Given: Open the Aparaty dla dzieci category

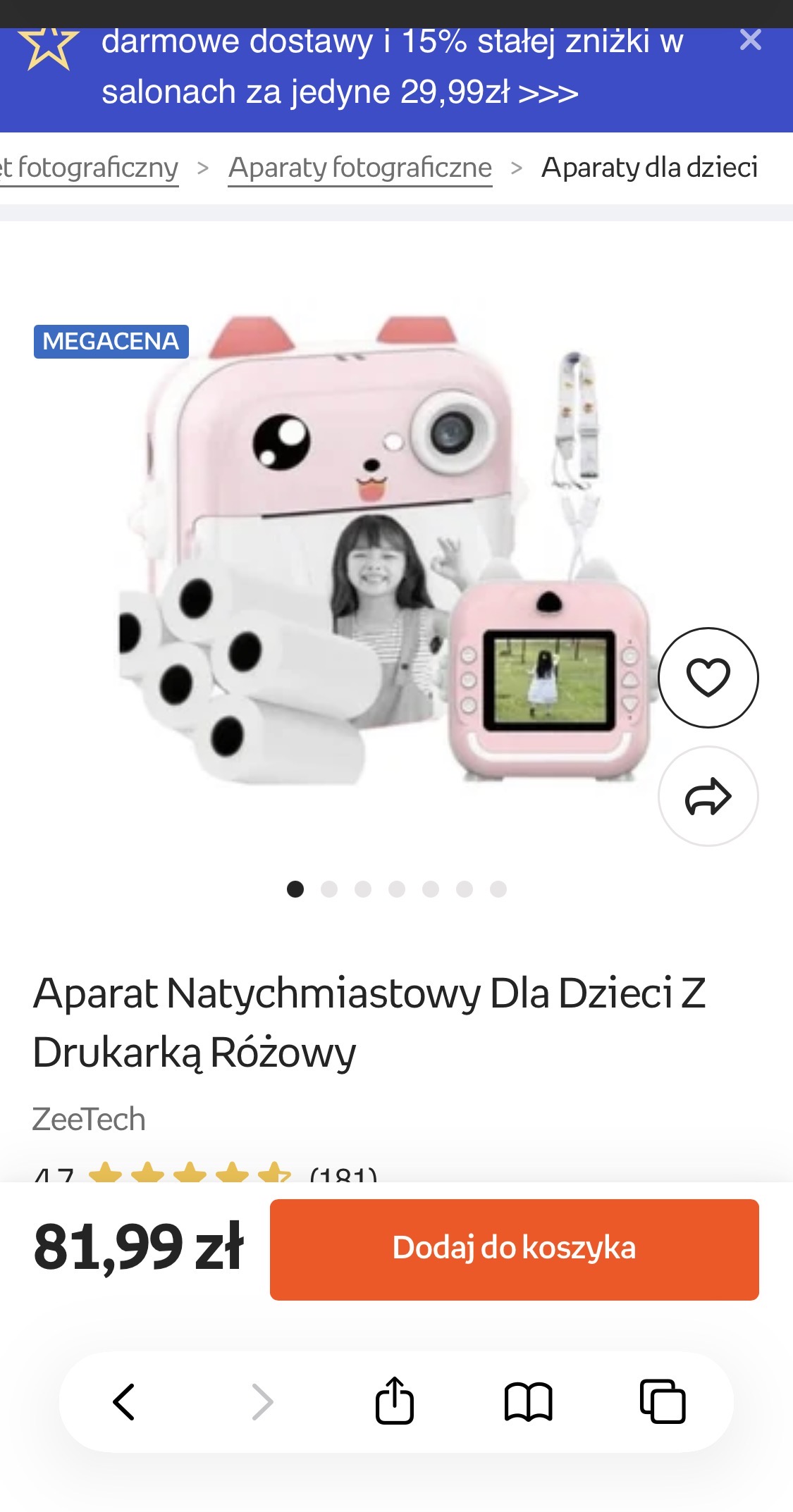Looking at the screenshot, I should pos(648,168).
